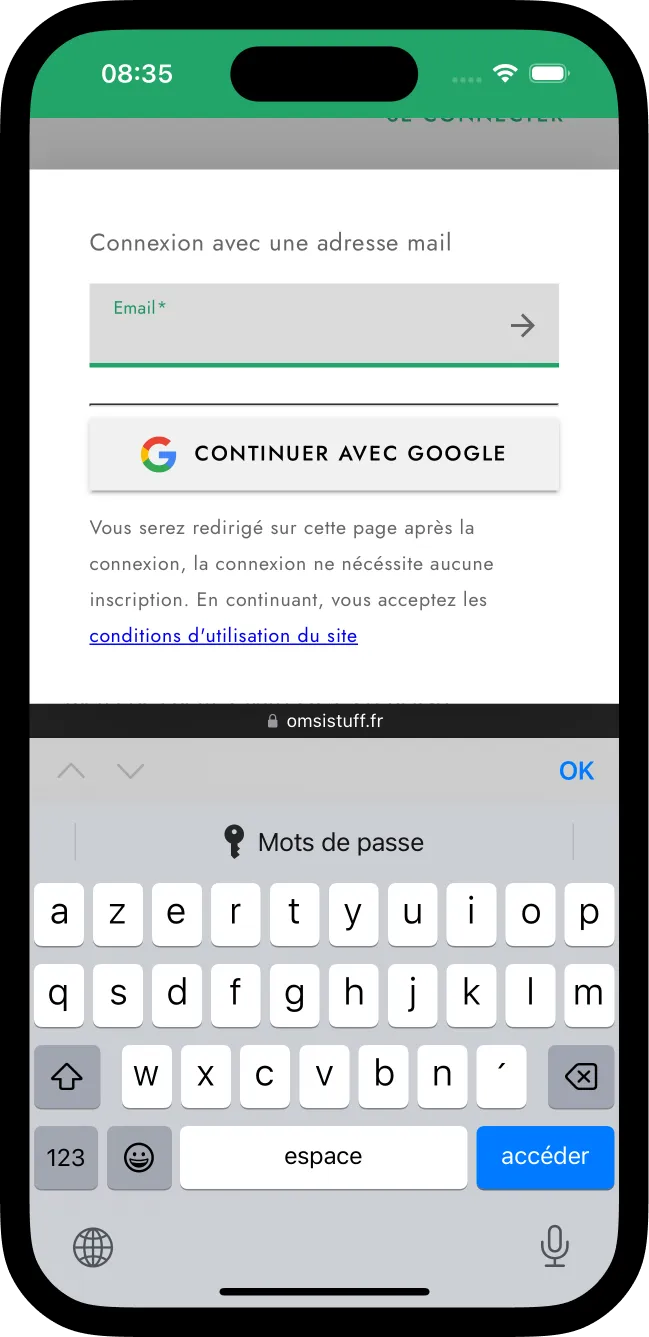The height and width of the screenshot is (1337, 649).
Task: Enable shift on the keyboard
Action: [67, 1077]
